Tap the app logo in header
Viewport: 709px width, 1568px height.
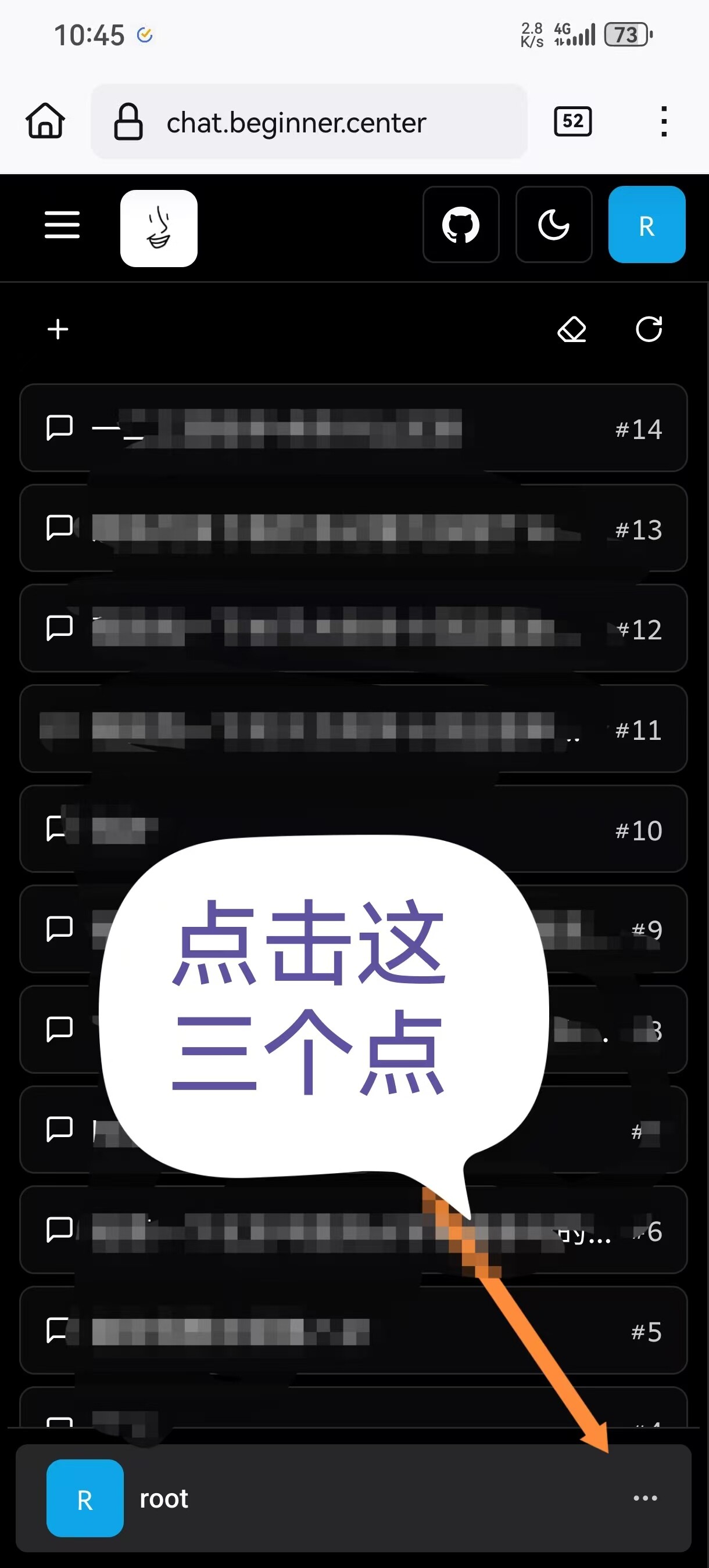click(x=159, y=228)
